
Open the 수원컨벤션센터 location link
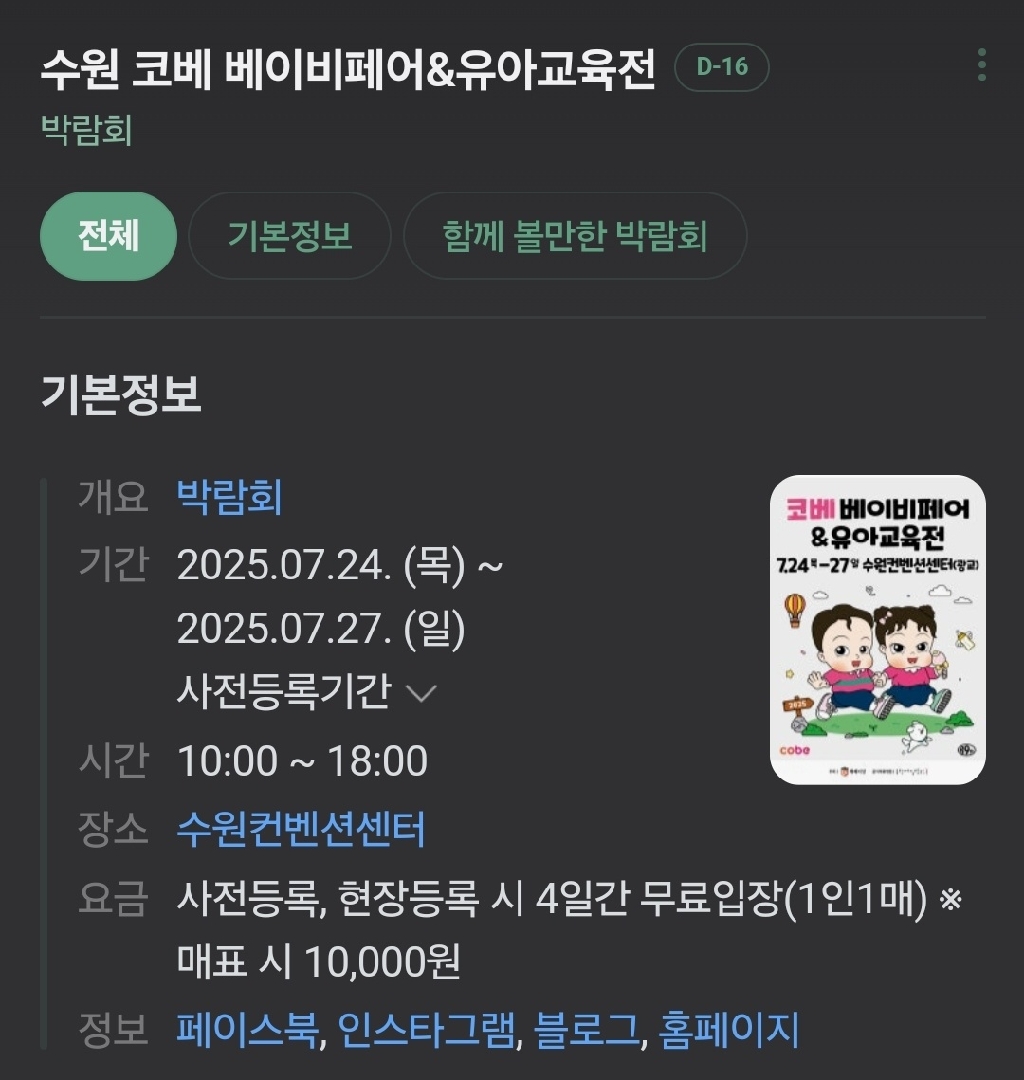coord(301,829)
